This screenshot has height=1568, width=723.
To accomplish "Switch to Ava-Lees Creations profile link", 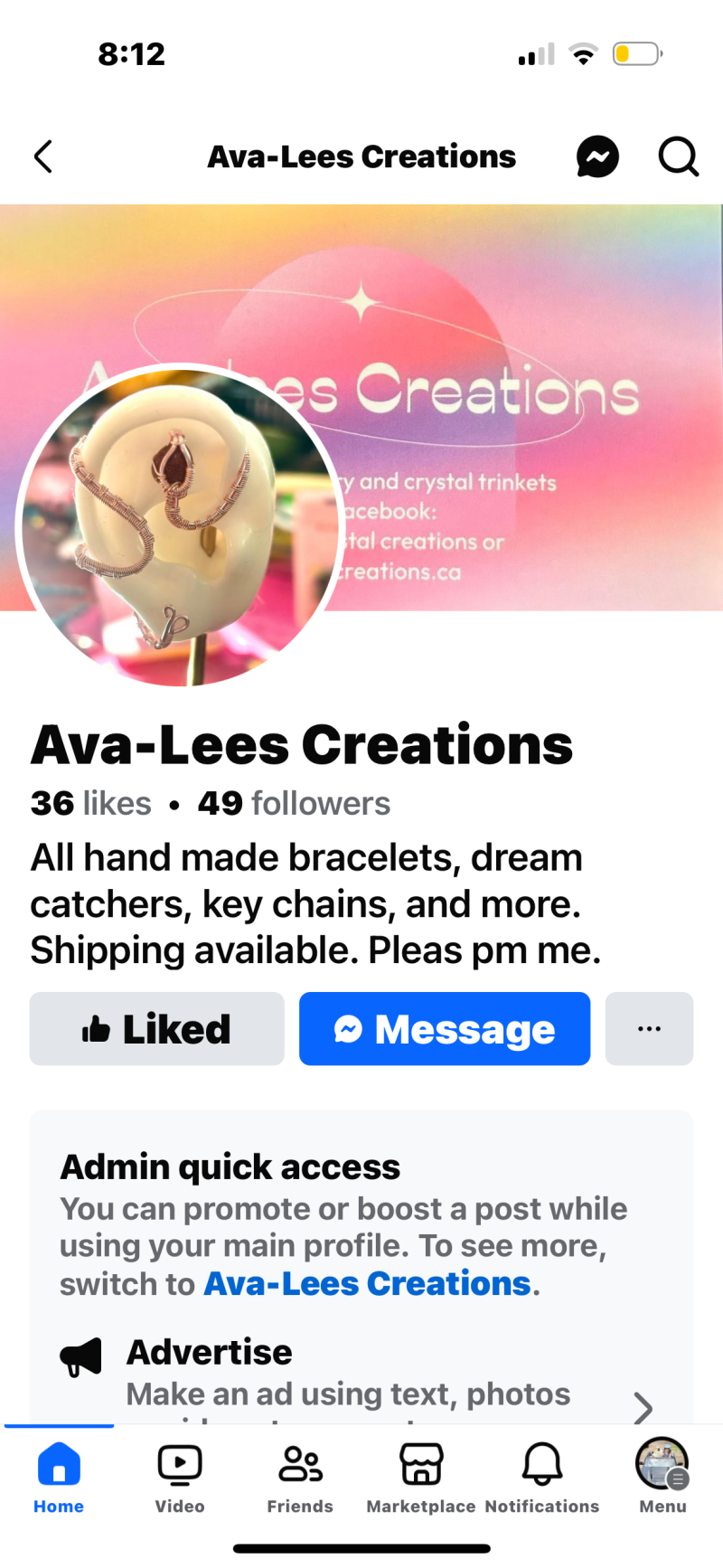I will [367, 1284].
